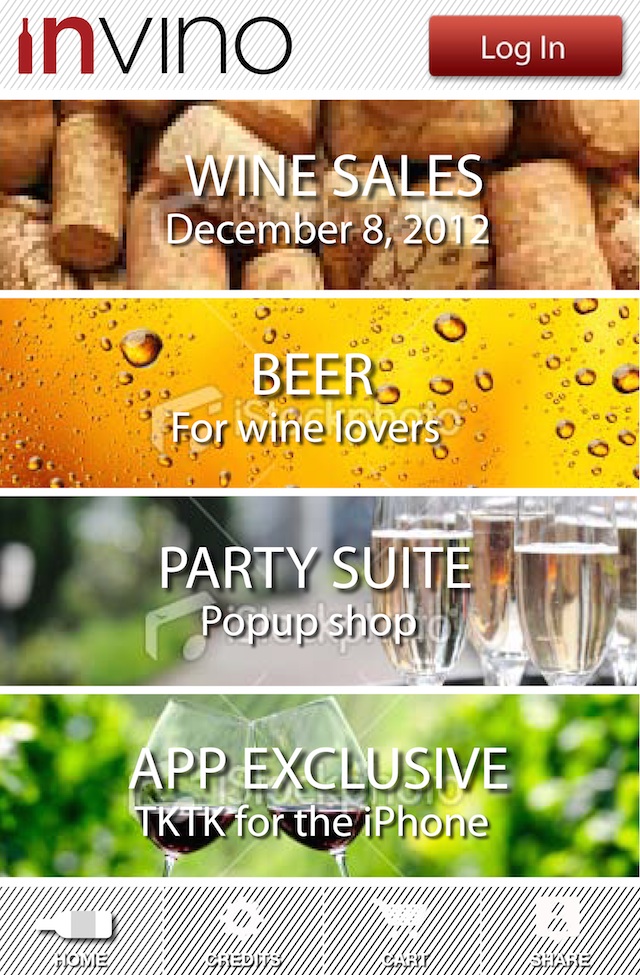Open the Wine Sales December 8 banner
This screenshot has width=640, height=975.
(320, 195)
